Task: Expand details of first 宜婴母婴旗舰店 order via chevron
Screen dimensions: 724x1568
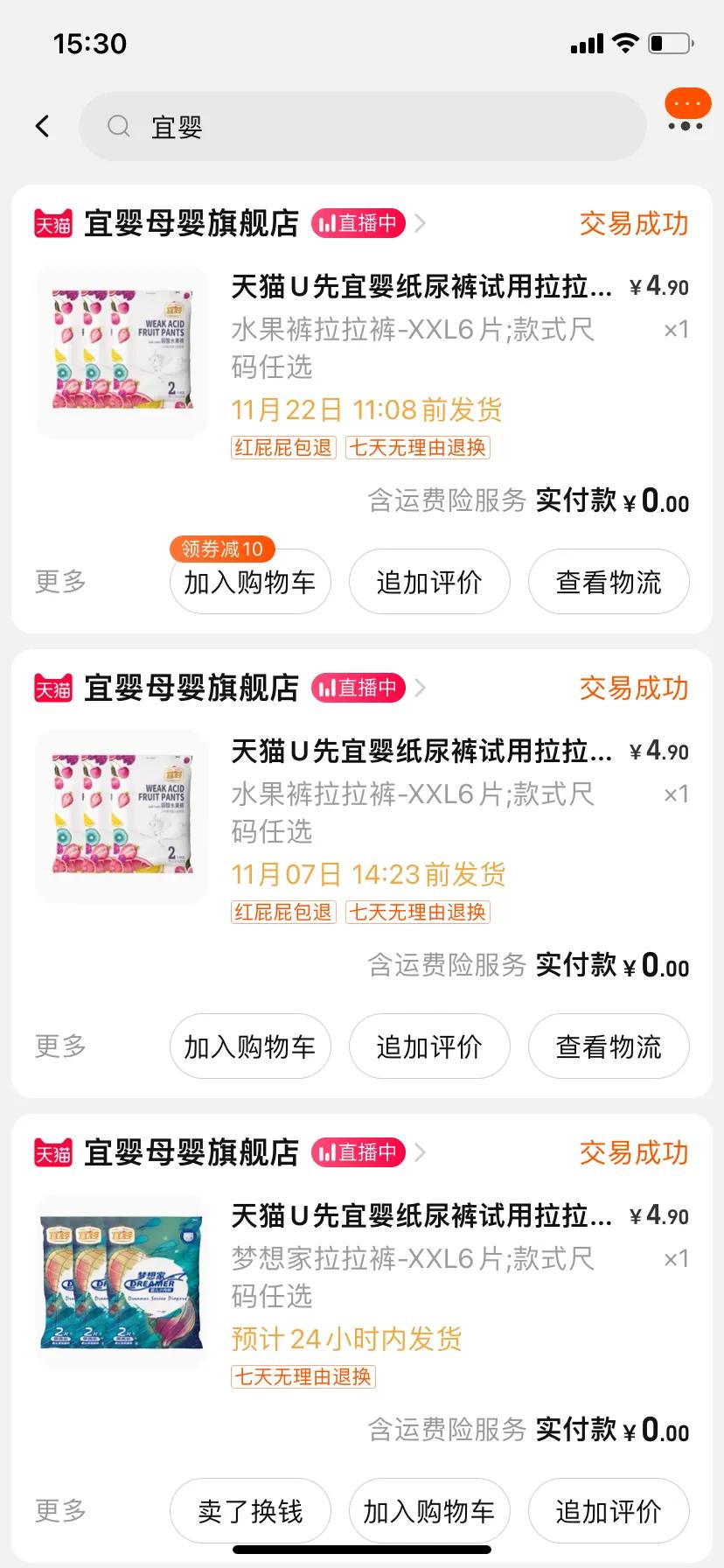Action: pyautogui.click(x=421, y=224)
